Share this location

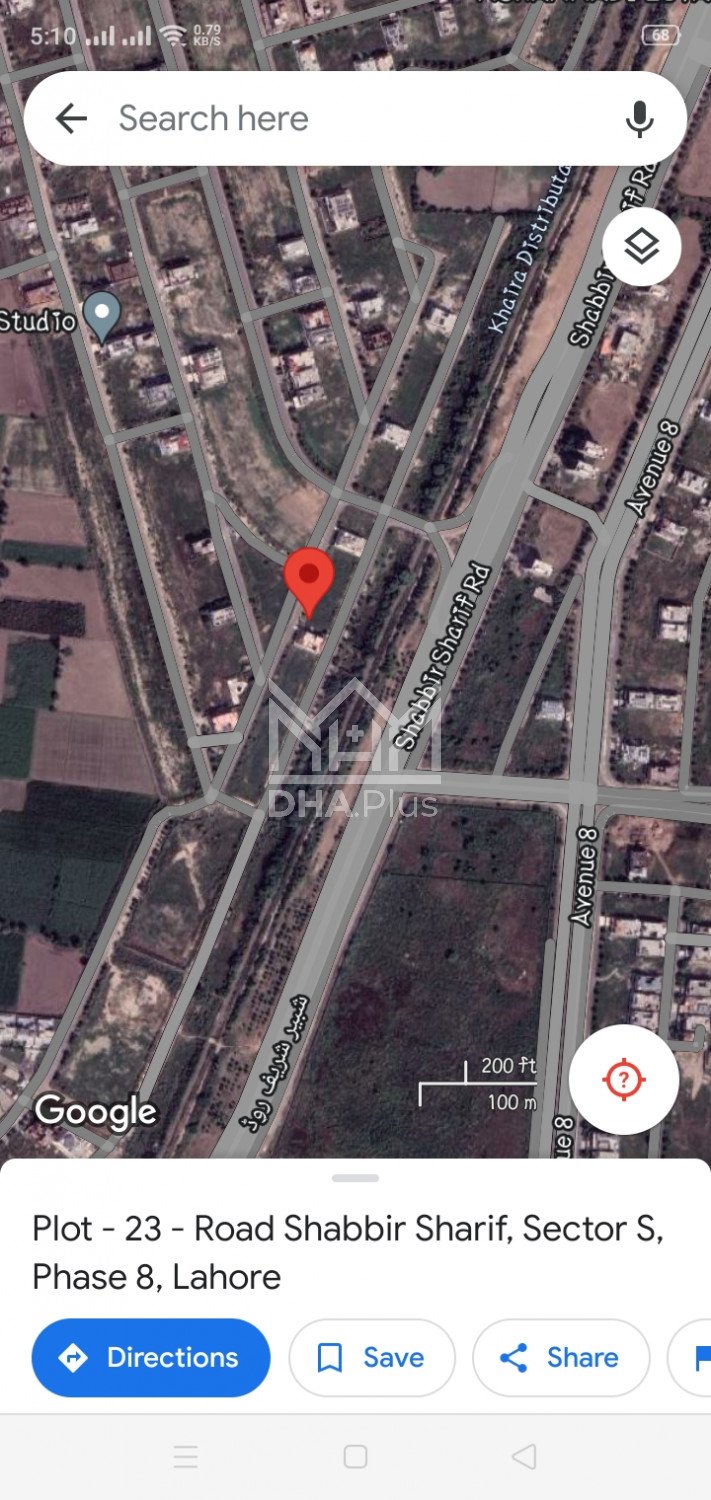pyautogui.click(x=560, y=1357)
